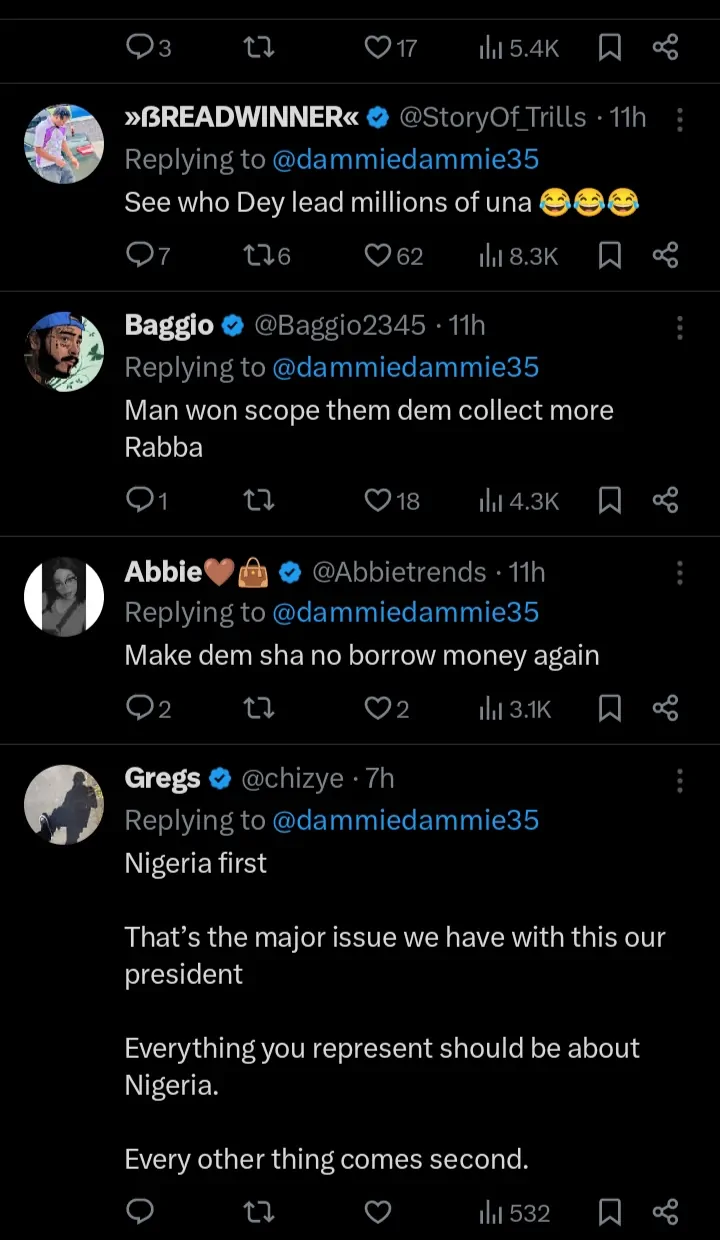Like BREADWINNER's reply
The image size is (720, 1240).
tap(378, 256)
